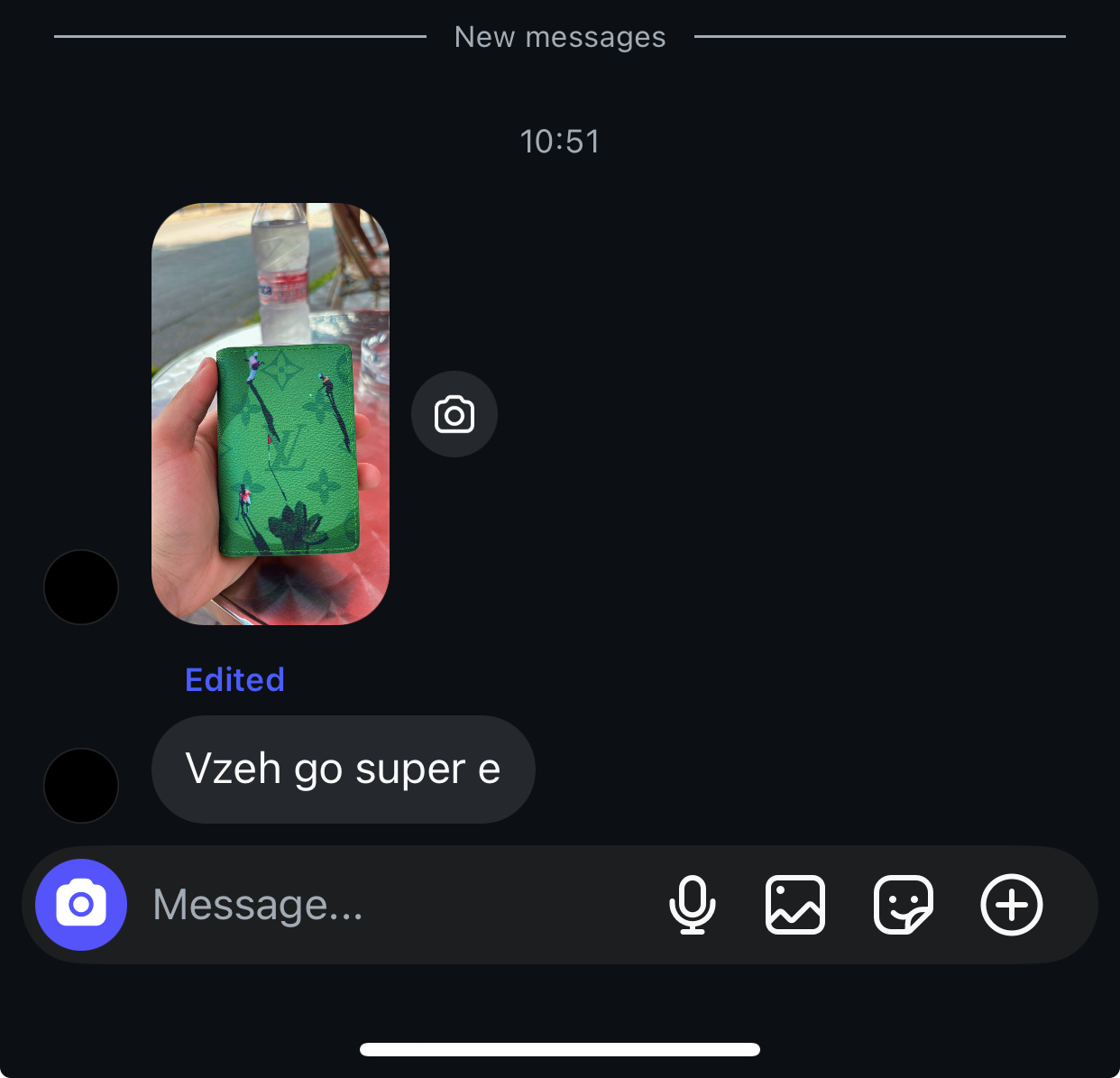Open more options with plus icon
Image resolution: width=1120 pixels, height=1078 pixels.
pyautogui.click(x=1011, y=905)
